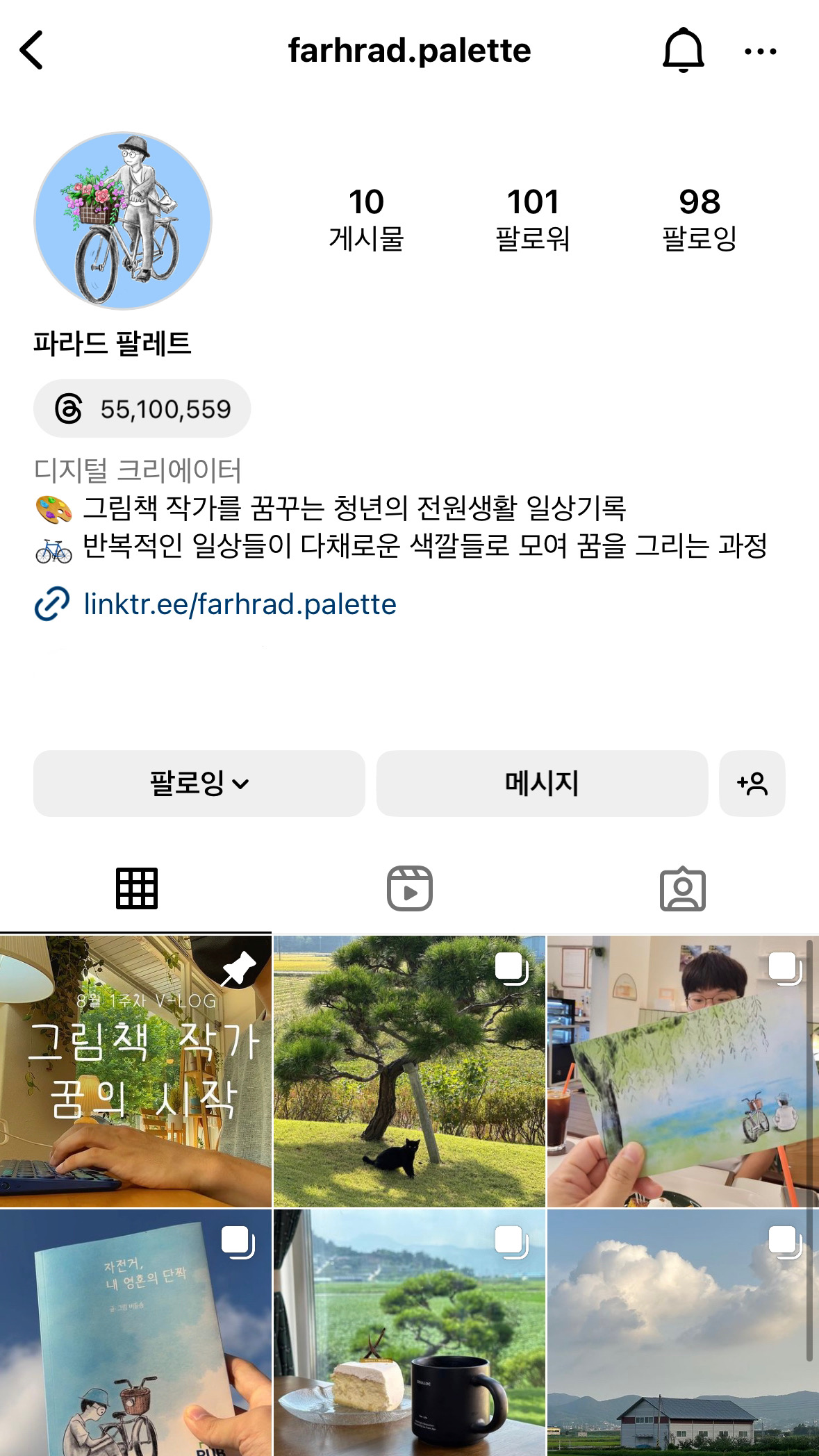819x1456 pixels.
Task: Open the post showing a painted postcard
Action: 682,1070
